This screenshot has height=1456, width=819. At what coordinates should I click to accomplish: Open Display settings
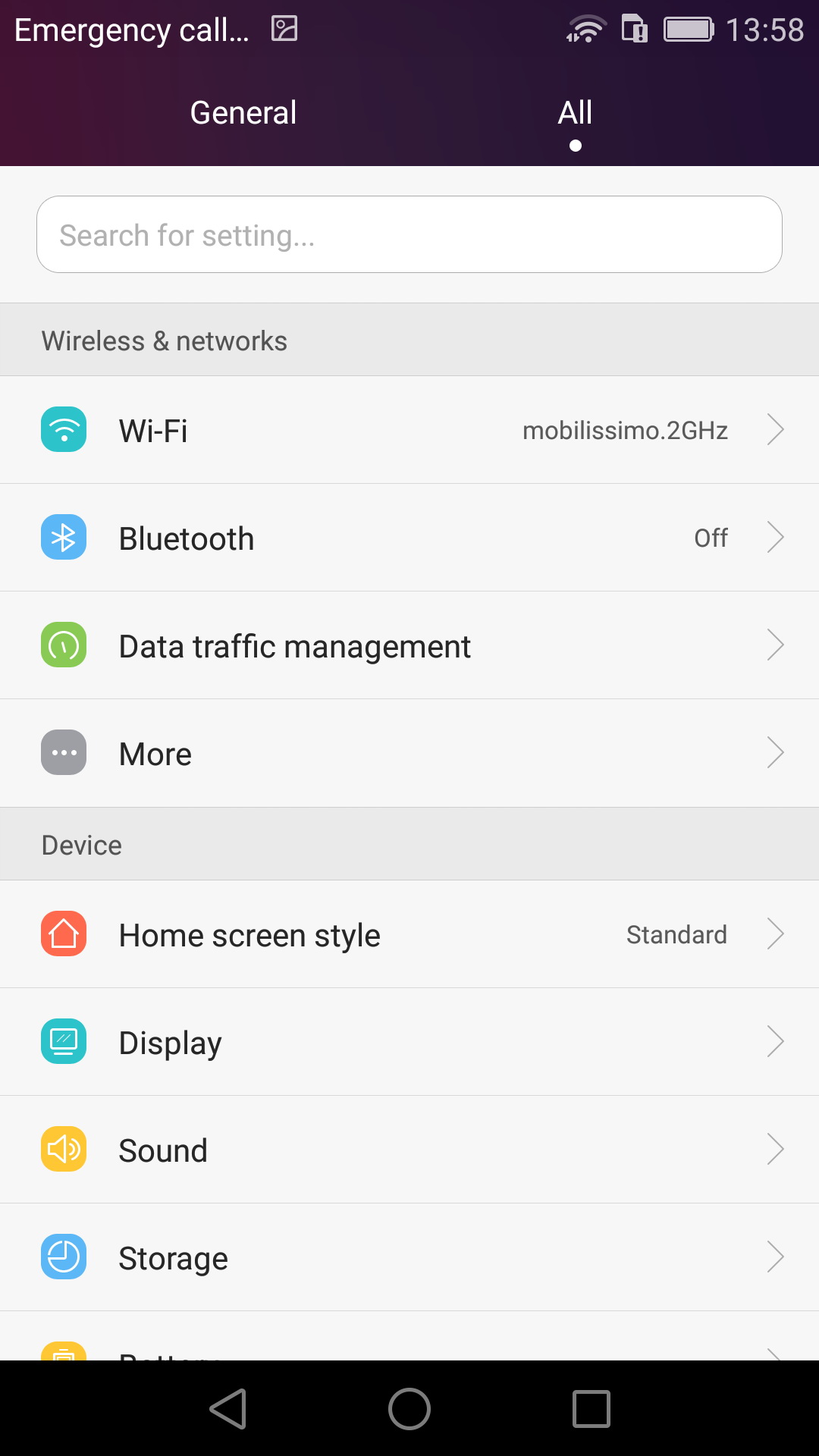click(409, 1042)
